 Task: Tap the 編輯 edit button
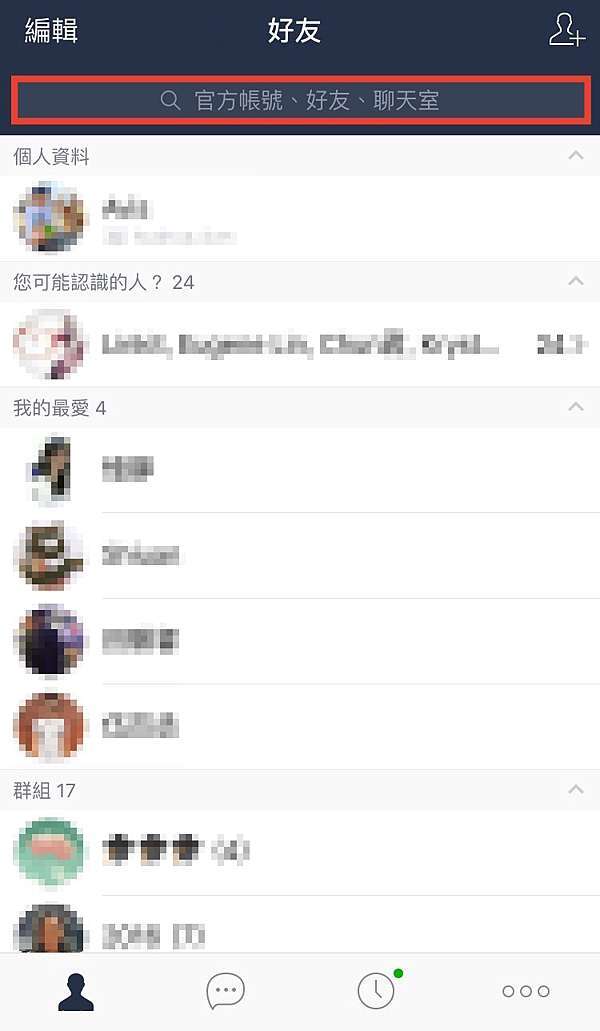[x=51, y=31]
